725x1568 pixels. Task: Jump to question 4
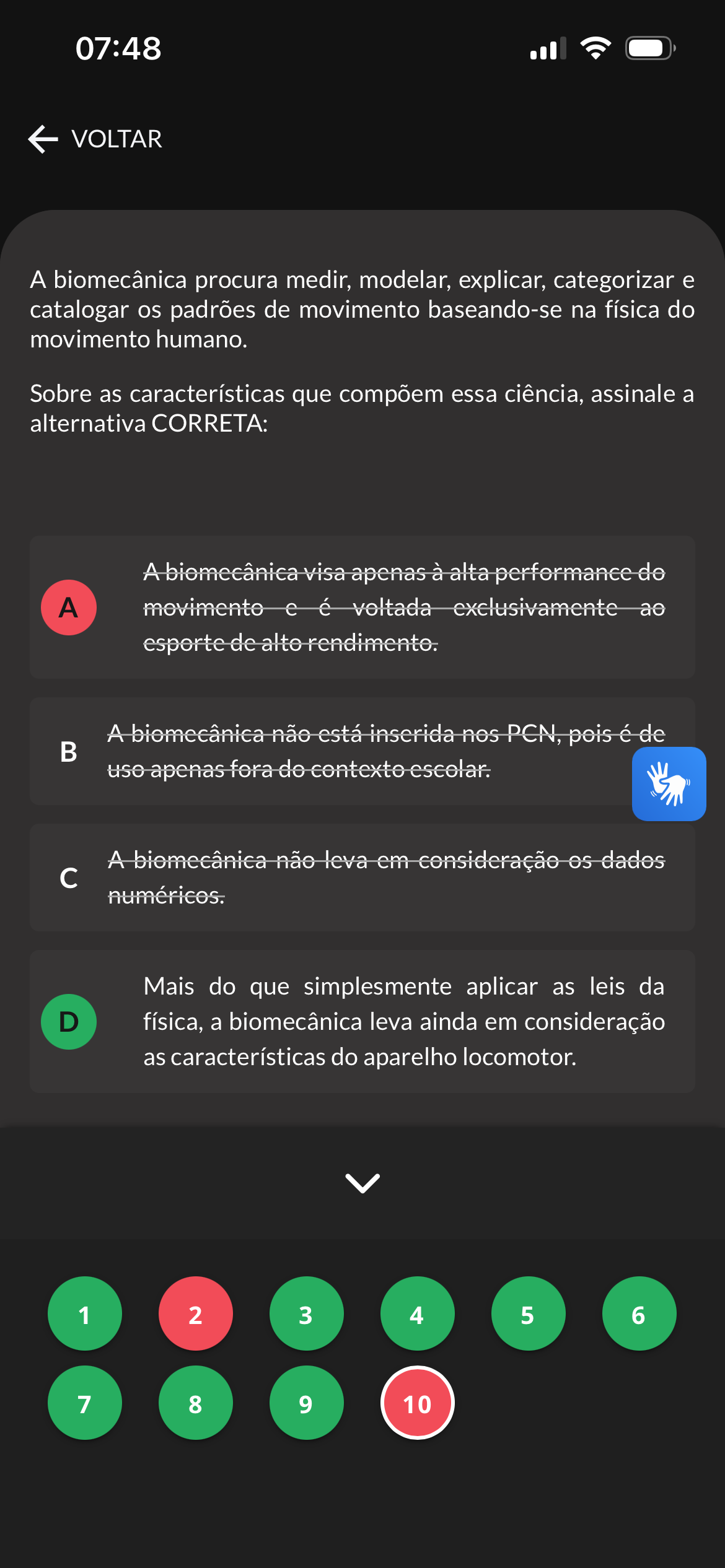coord(418,1313)
